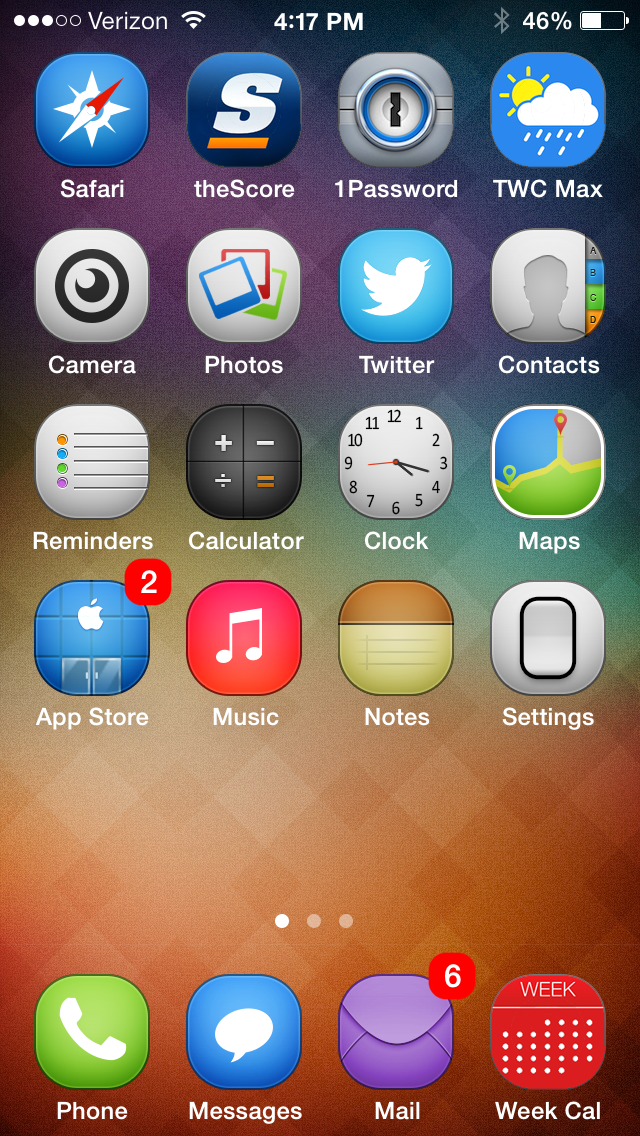Launch theScore app

[244, 110]
